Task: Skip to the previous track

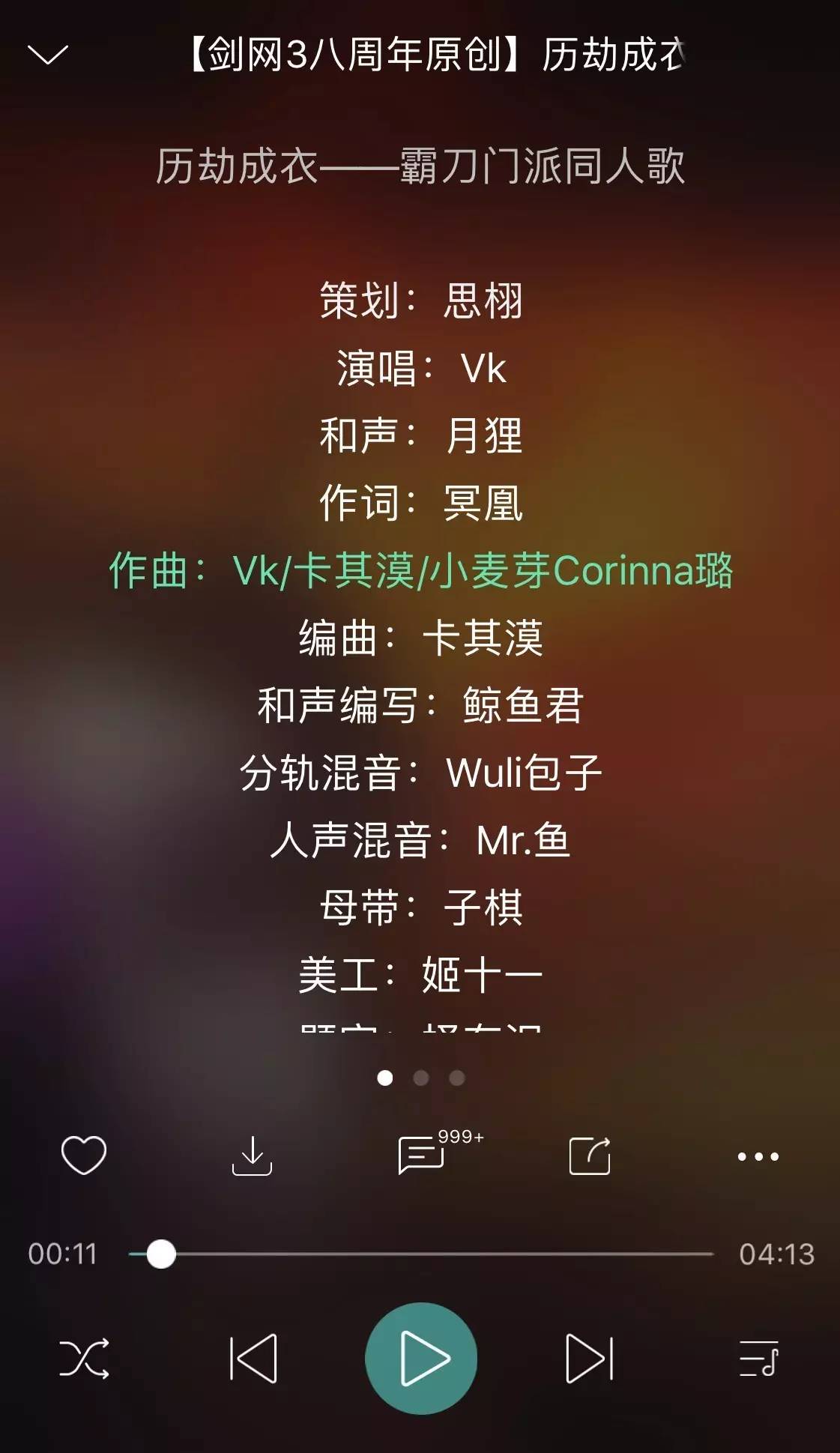Action: click(253, 1358)
